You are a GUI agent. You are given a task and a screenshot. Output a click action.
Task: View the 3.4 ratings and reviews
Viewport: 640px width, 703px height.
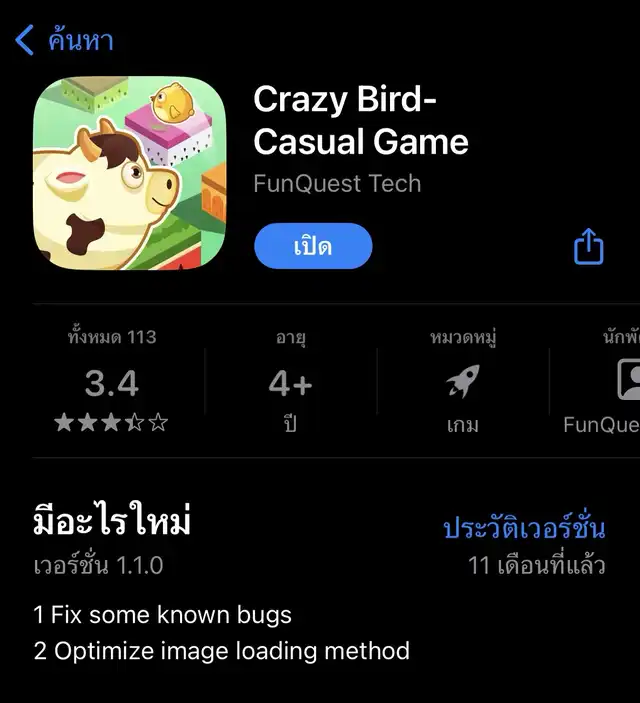pyautogui.click(x=111, y=384)
